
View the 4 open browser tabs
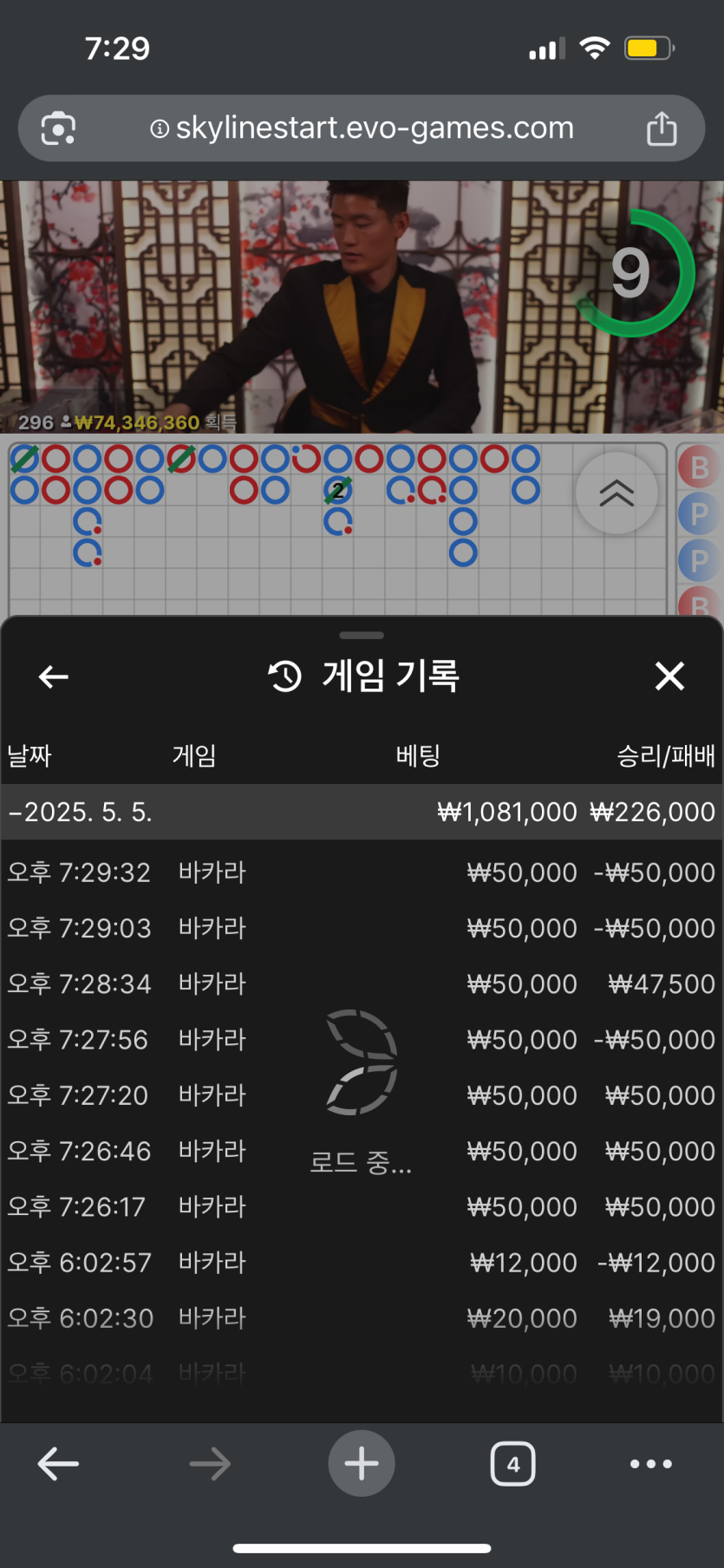point(512,1464)
